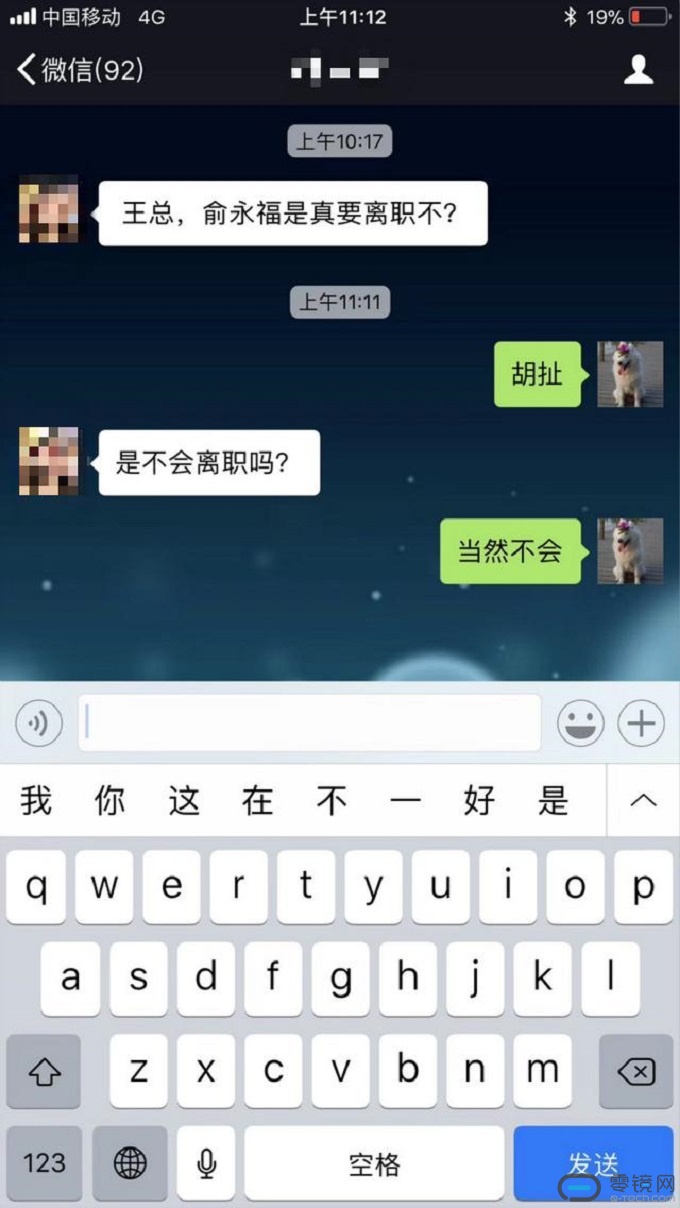
Task: Change keyboard language with globe key
Action: (130, 1163)
